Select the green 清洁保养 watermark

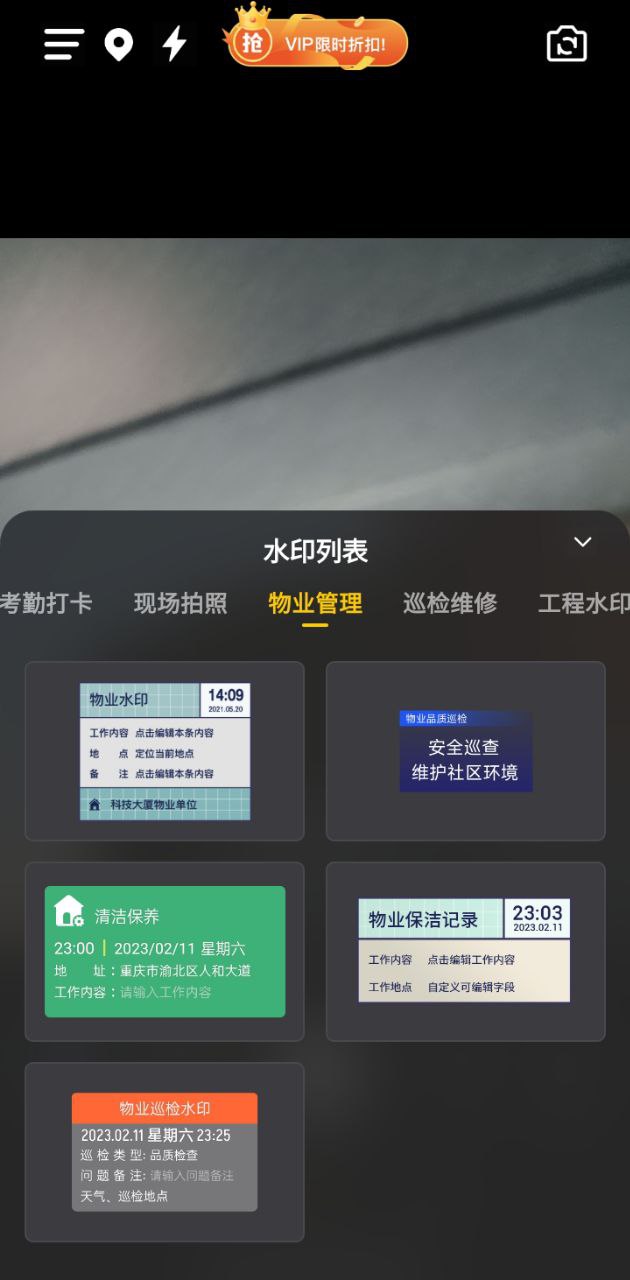point(165,951)
